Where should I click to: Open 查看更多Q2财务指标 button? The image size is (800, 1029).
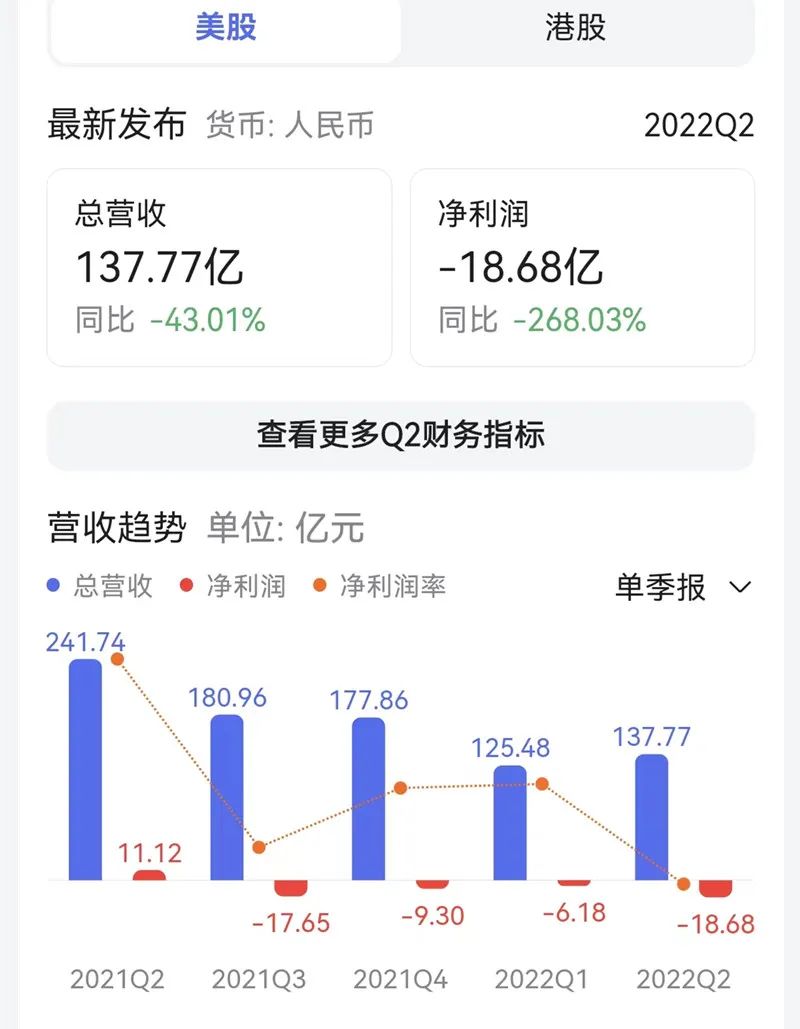click(400, 435)
